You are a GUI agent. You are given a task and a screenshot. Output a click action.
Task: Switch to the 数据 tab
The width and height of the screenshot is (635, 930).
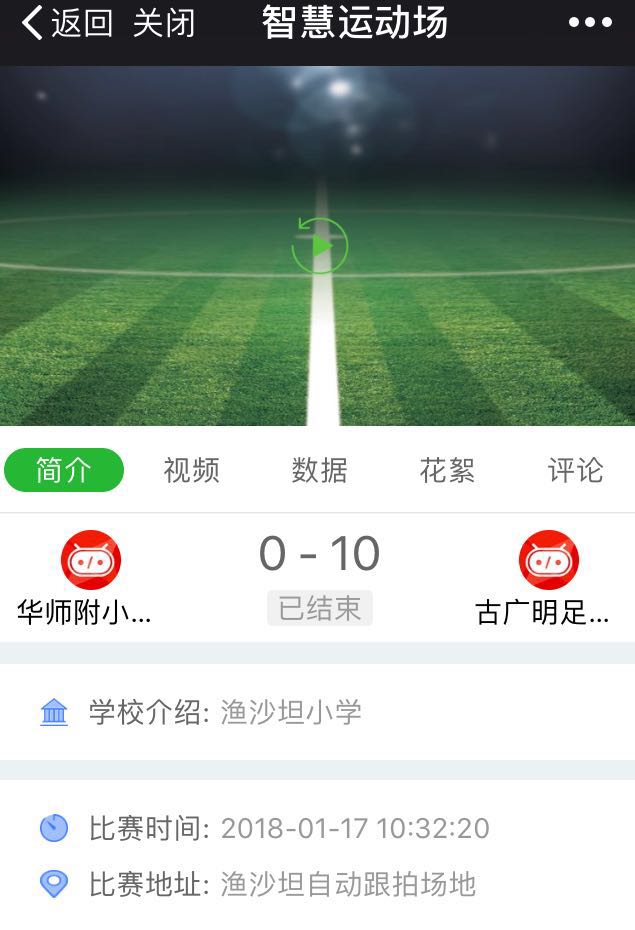point(319,470)
